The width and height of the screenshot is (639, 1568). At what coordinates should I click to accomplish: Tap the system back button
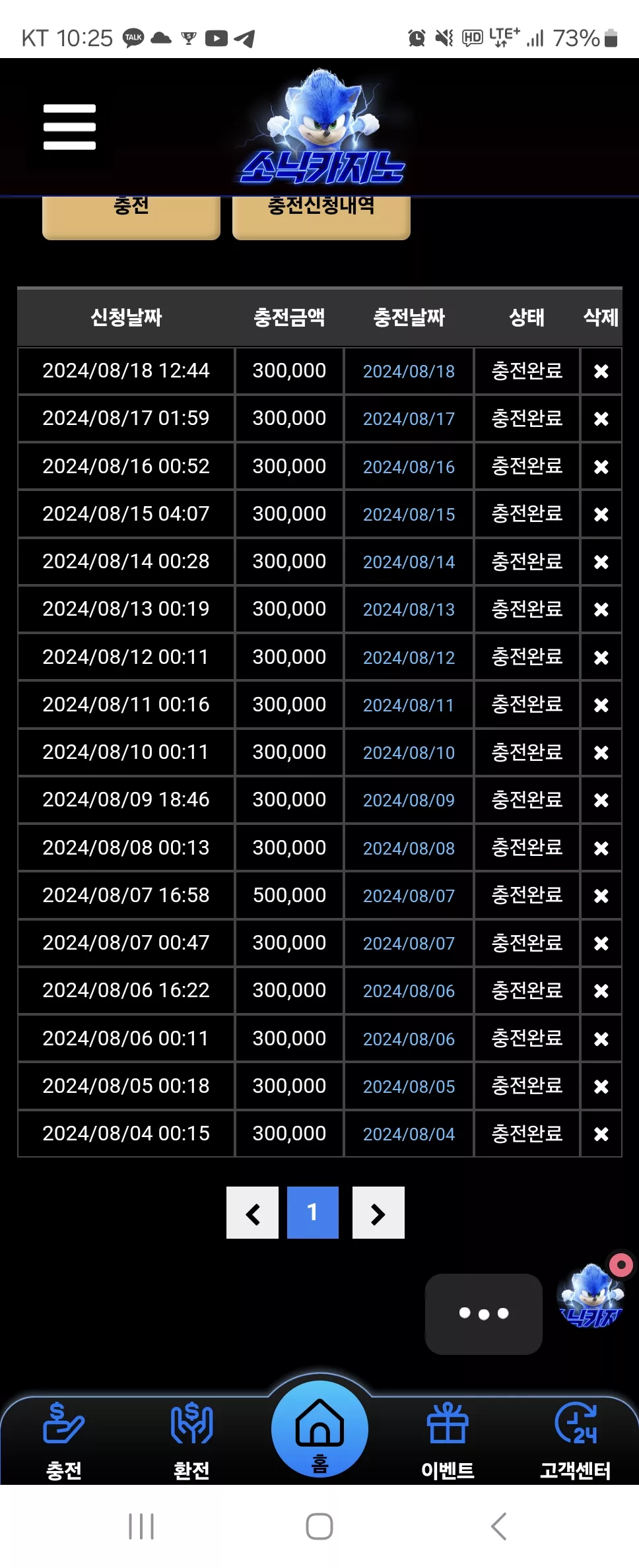point(499,1526)
